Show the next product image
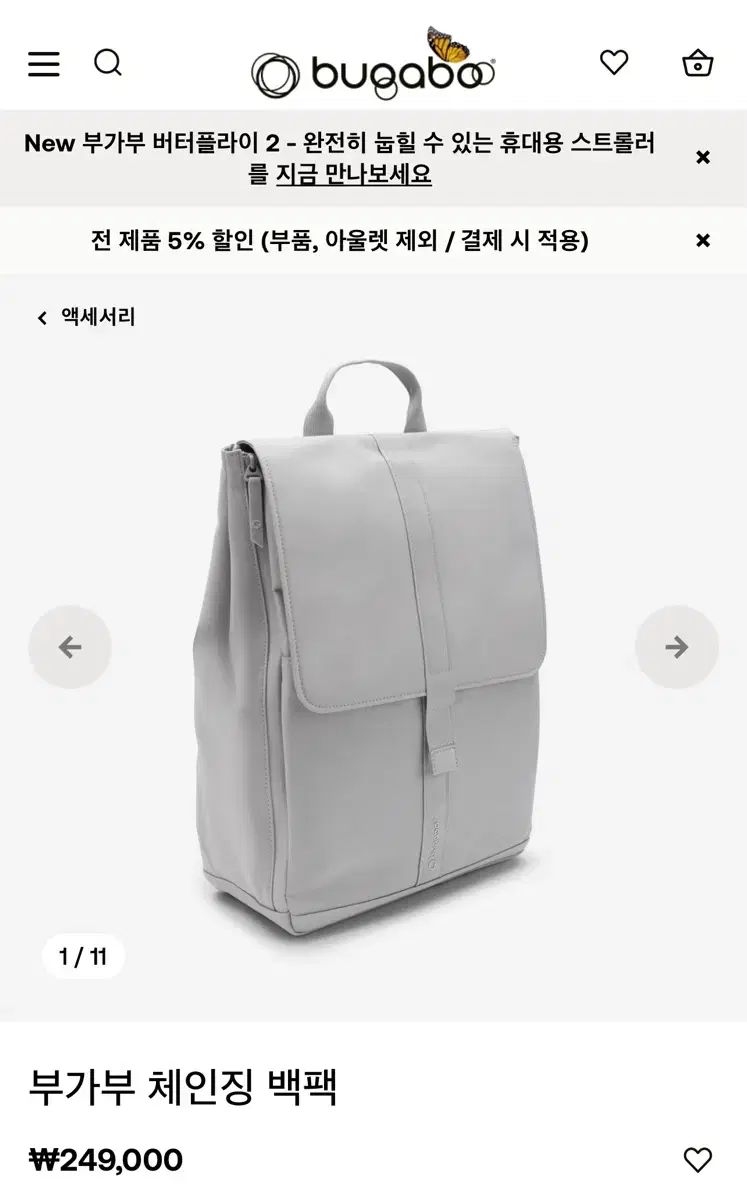The width and height of the screenshot is (747, 1200). pos(677,647)
